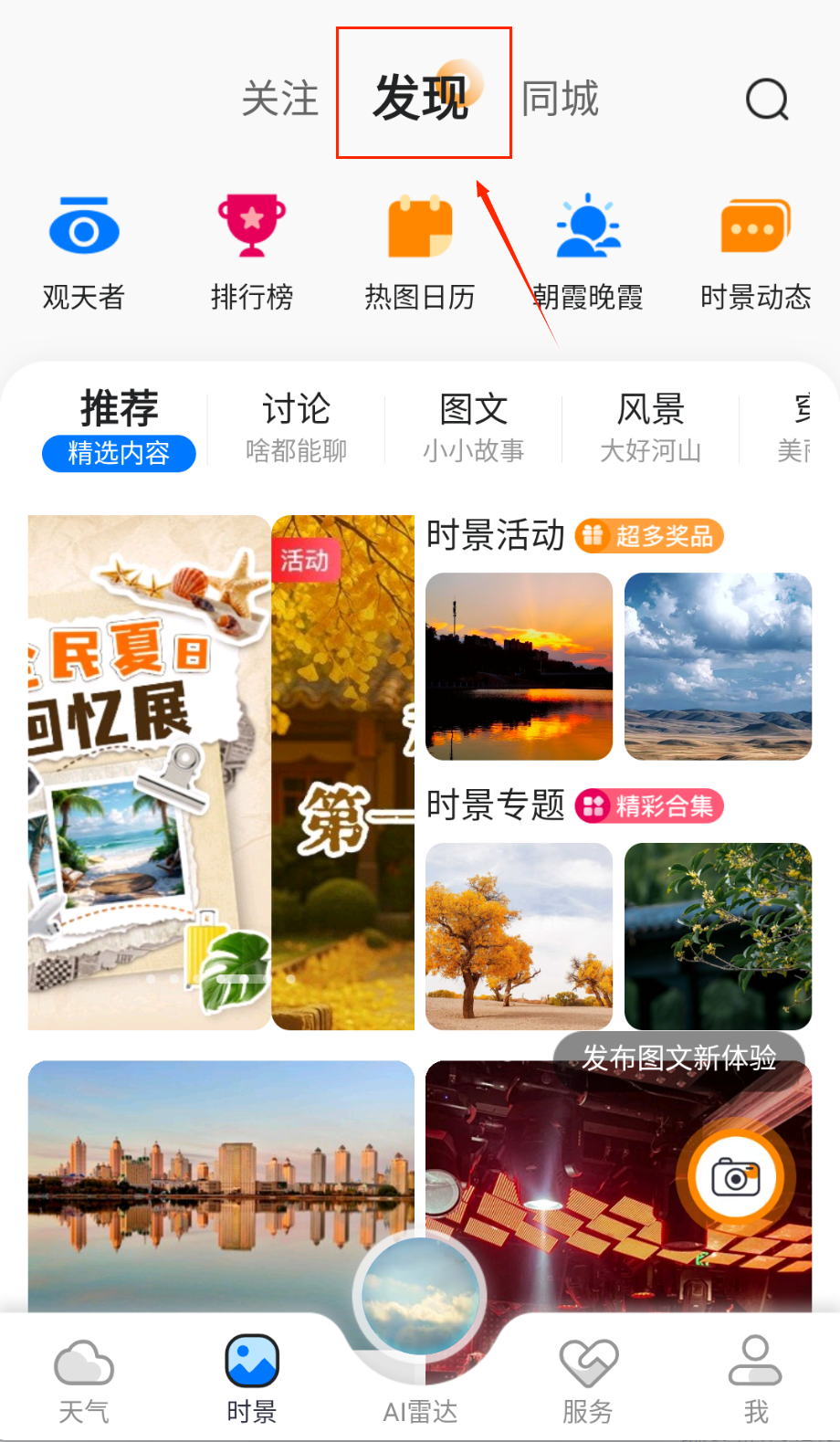The height and width of the screenshot is (1442, 840).
Task: Open the 夏日回忆展 banner
Action: coord(148,772)
